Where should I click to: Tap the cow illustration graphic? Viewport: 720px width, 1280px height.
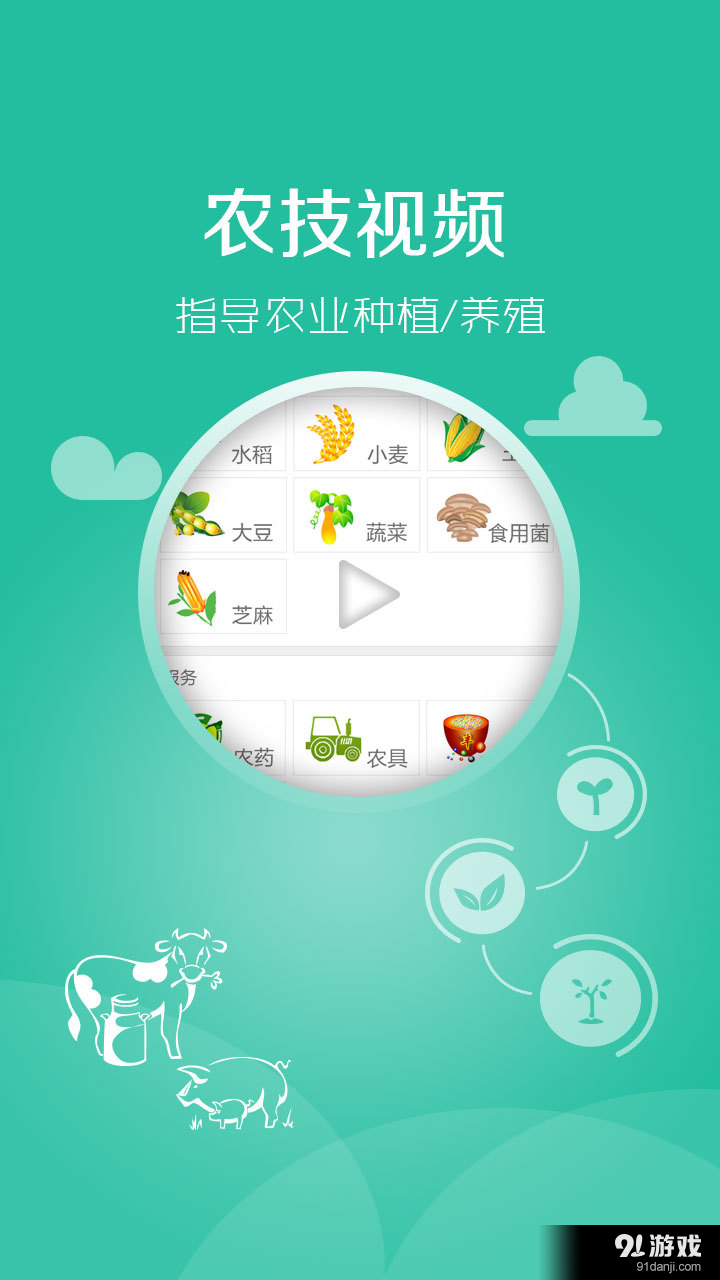(145, 990)
